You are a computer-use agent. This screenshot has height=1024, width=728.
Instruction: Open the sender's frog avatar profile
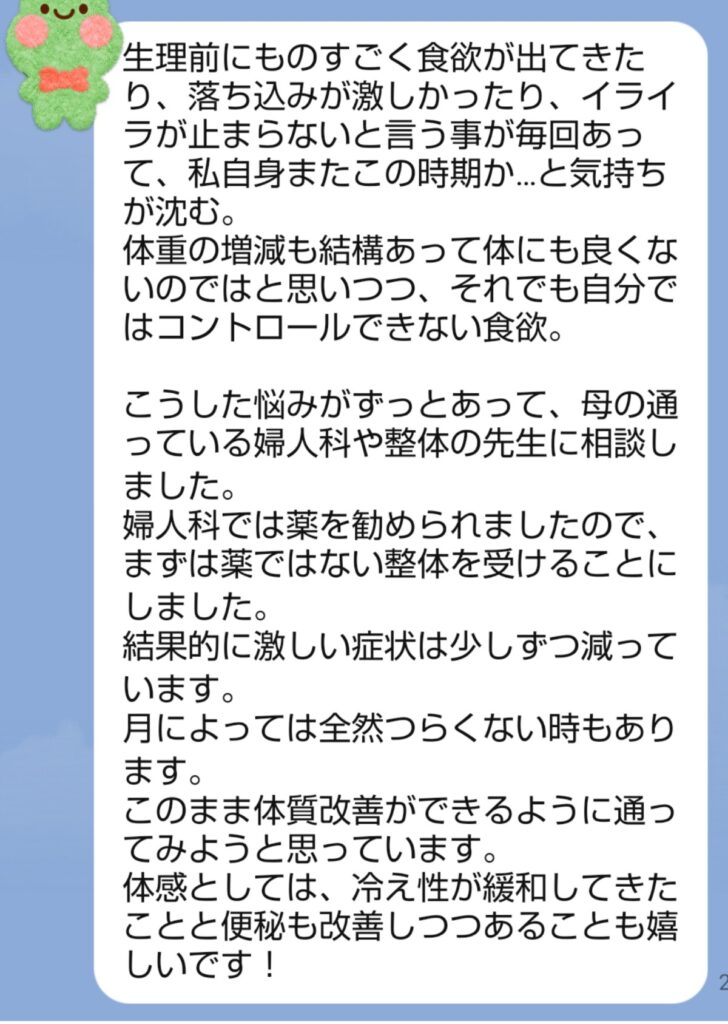62,50
